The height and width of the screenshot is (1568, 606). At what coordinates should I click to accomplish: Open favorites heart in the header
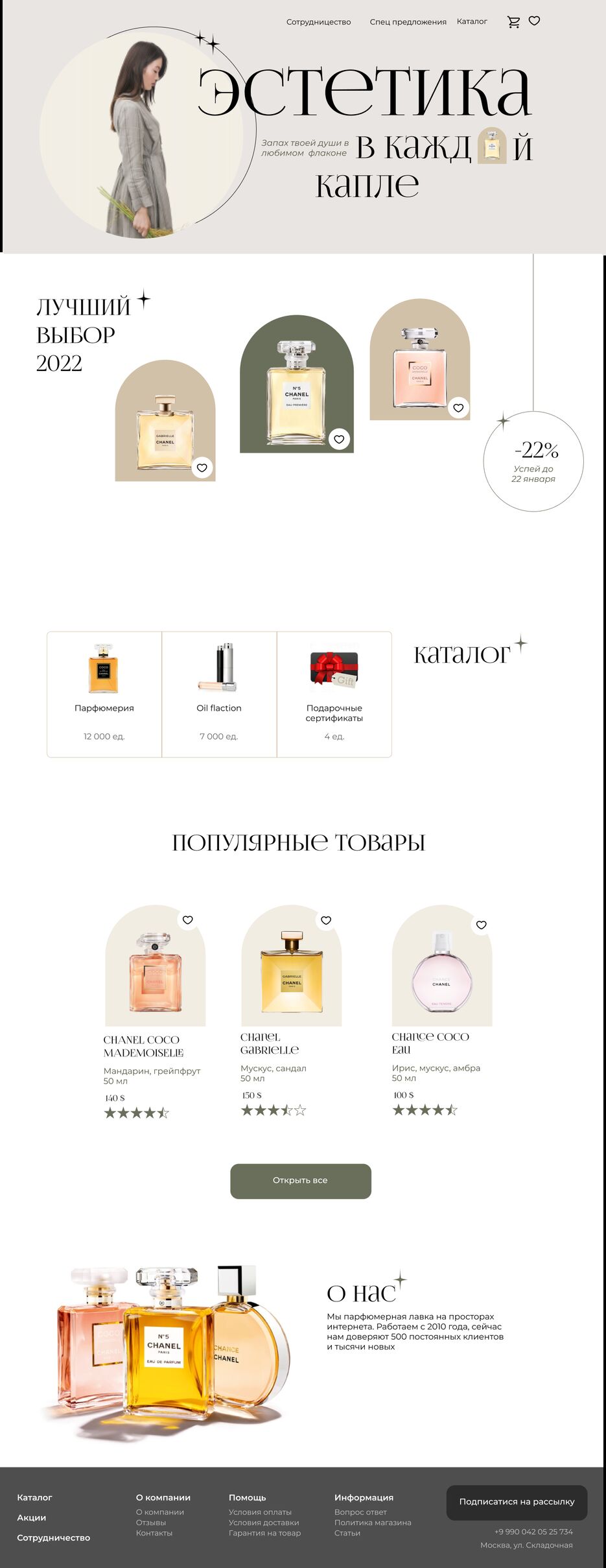pos(534,21)
